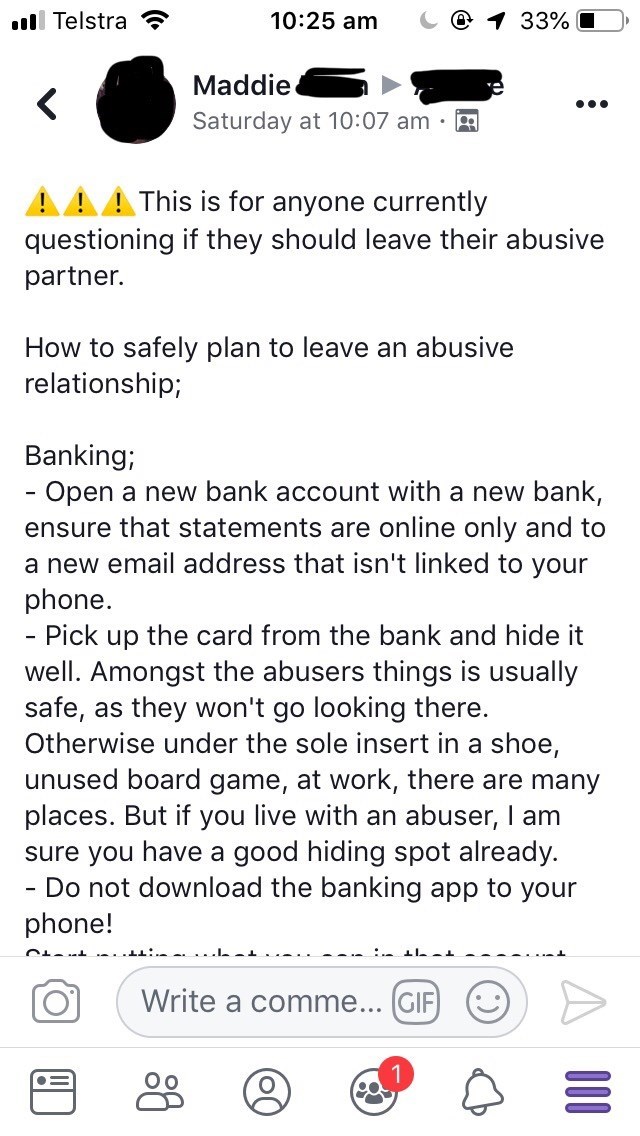Tap the camera icon to attach a photo
The width and height of the screenshot is (640, 1136).
click(55, 1002)
